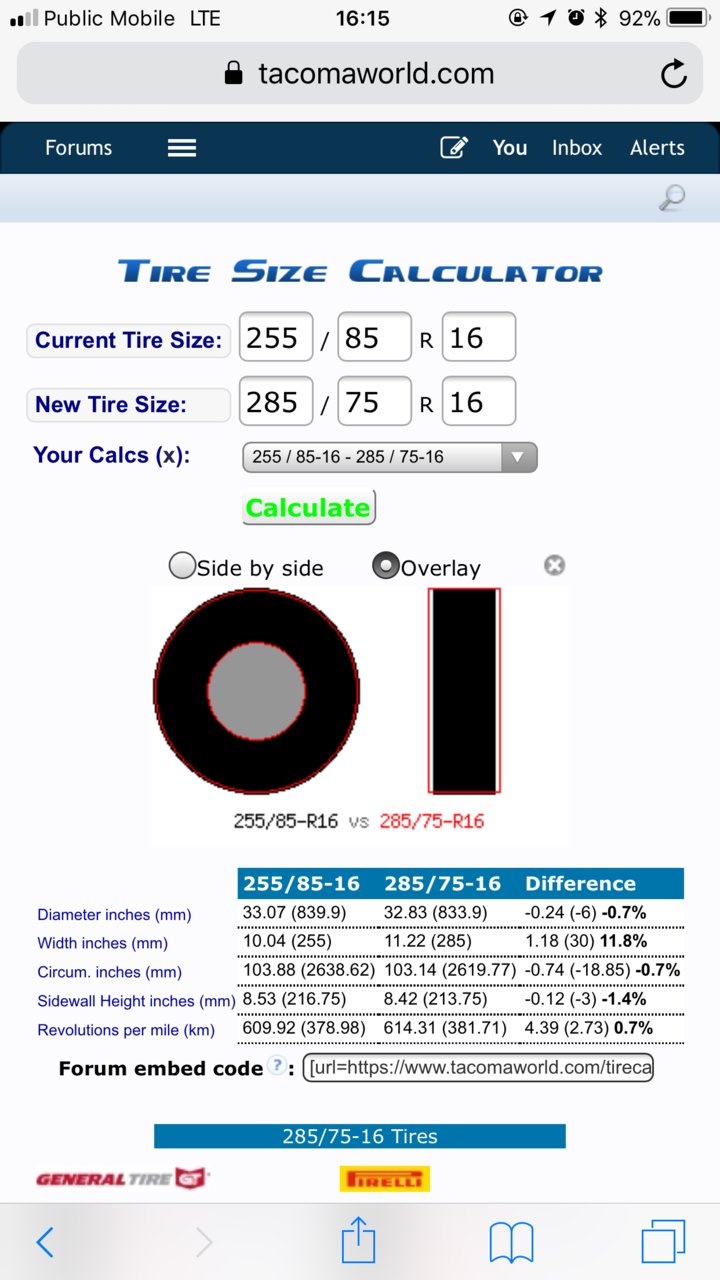The width and height of the screenshot is (720, 1280).
Task: Close the tire comparison image
Action: coord(554,565)
